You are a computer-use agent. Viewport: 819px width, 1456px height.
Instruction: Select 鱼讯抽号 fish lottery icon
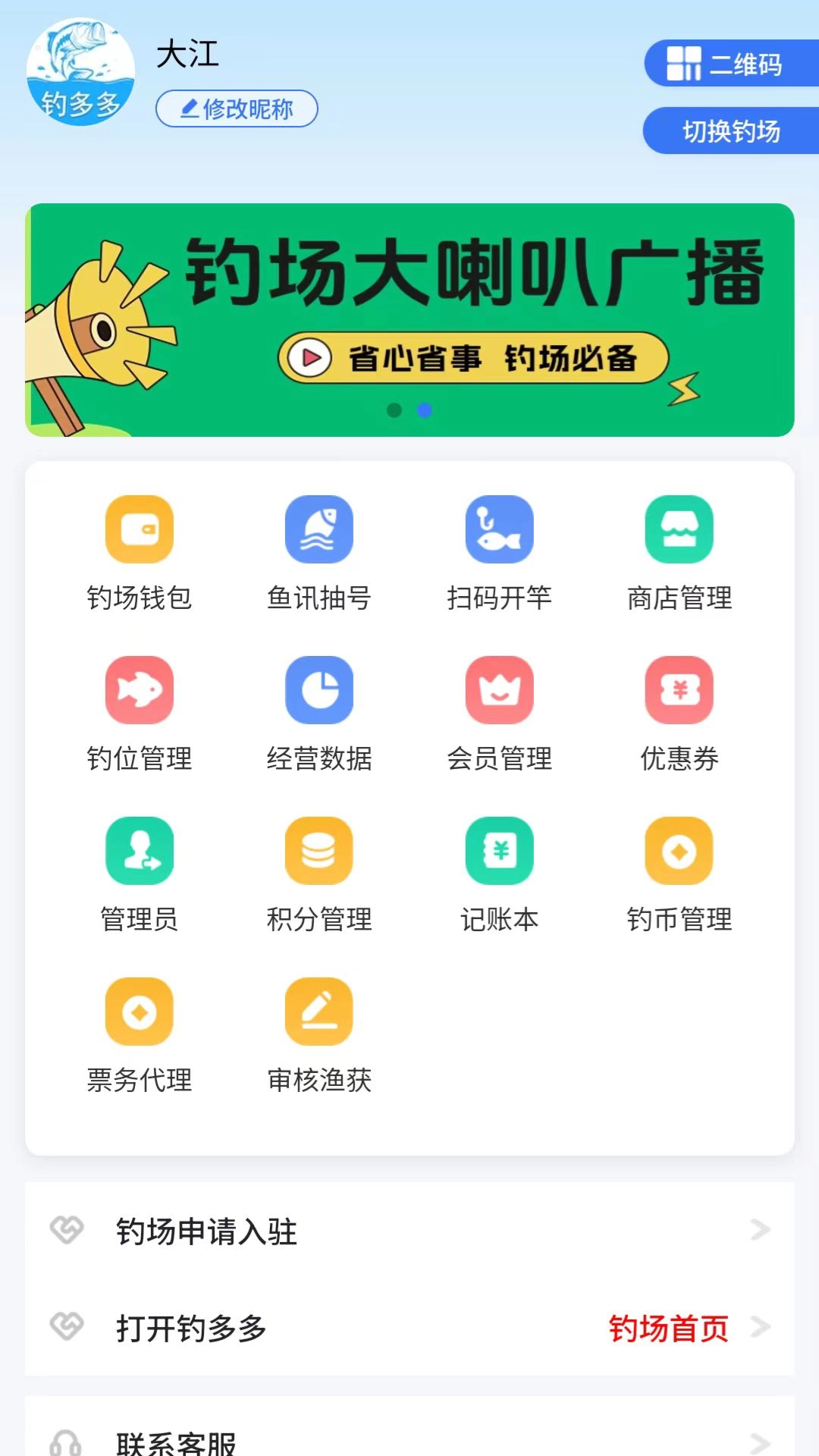[x=319, y=529]
